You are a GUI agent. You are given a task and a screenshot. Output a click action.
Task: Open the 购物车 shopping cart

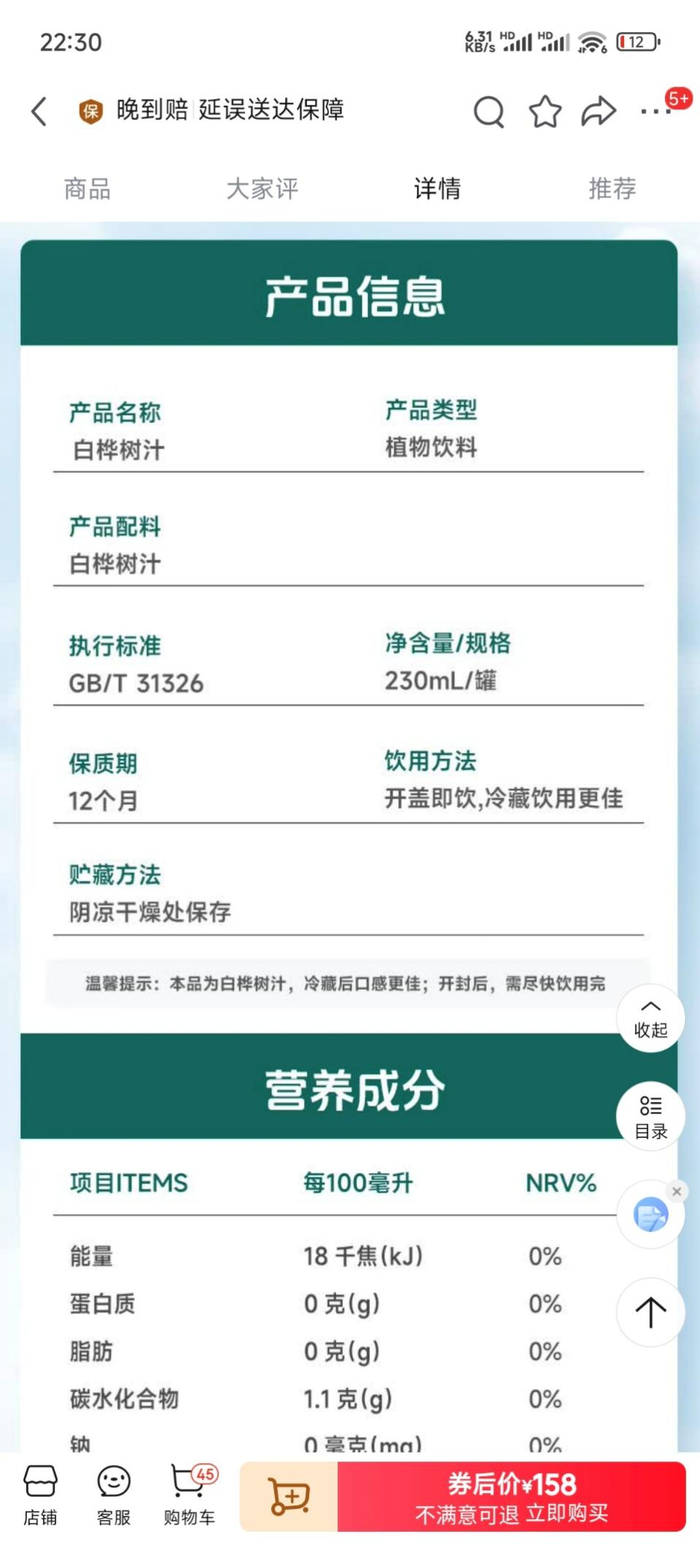point(189,1495)
